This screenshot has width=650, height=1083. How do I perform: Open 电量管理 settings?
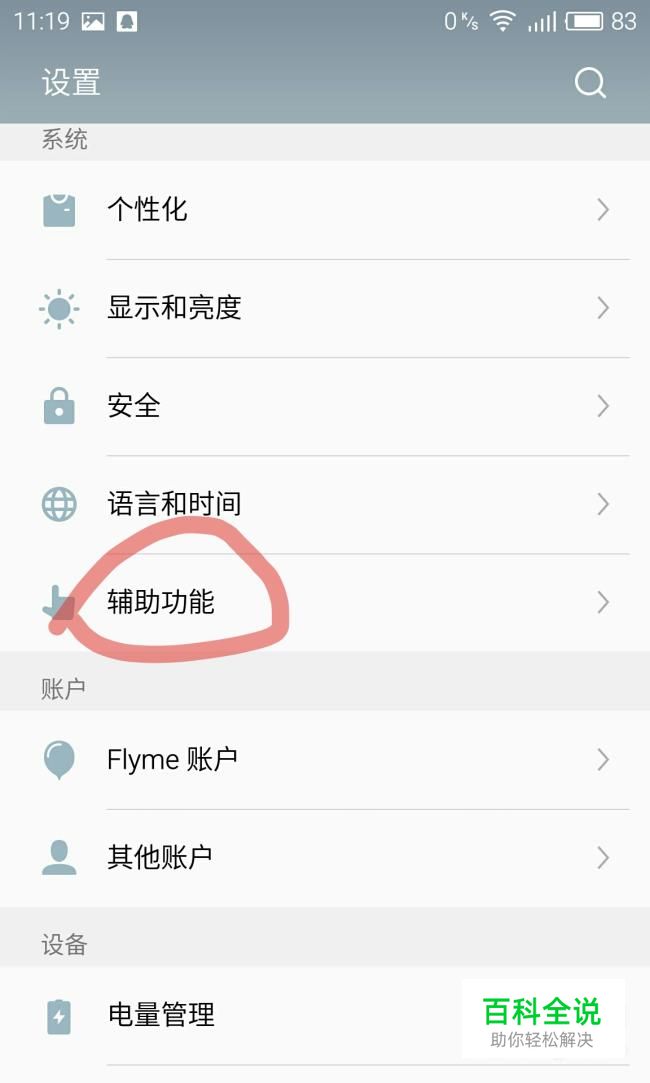(250, 1016)
